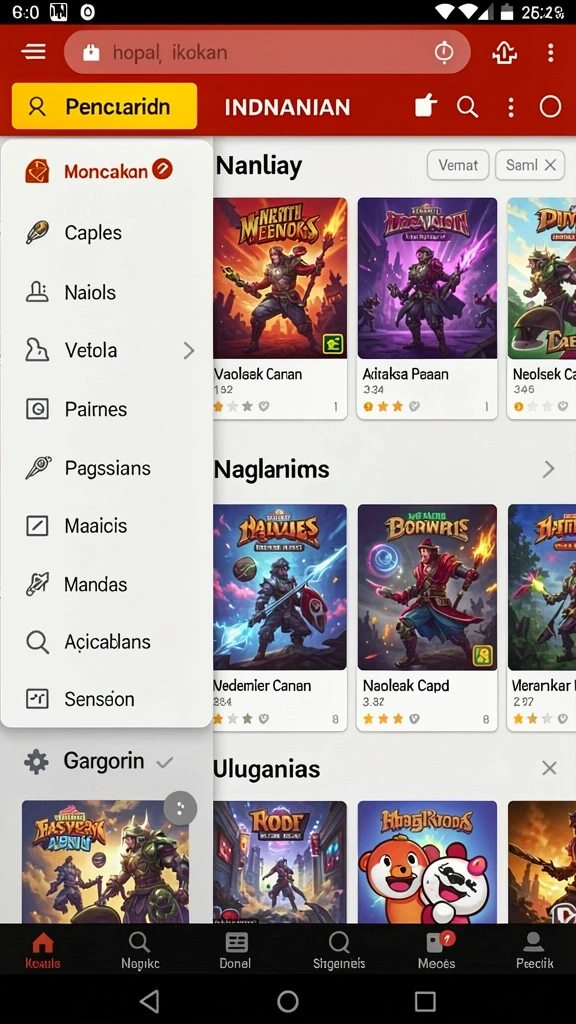Open Pagssians menu entry

[106, 468]
